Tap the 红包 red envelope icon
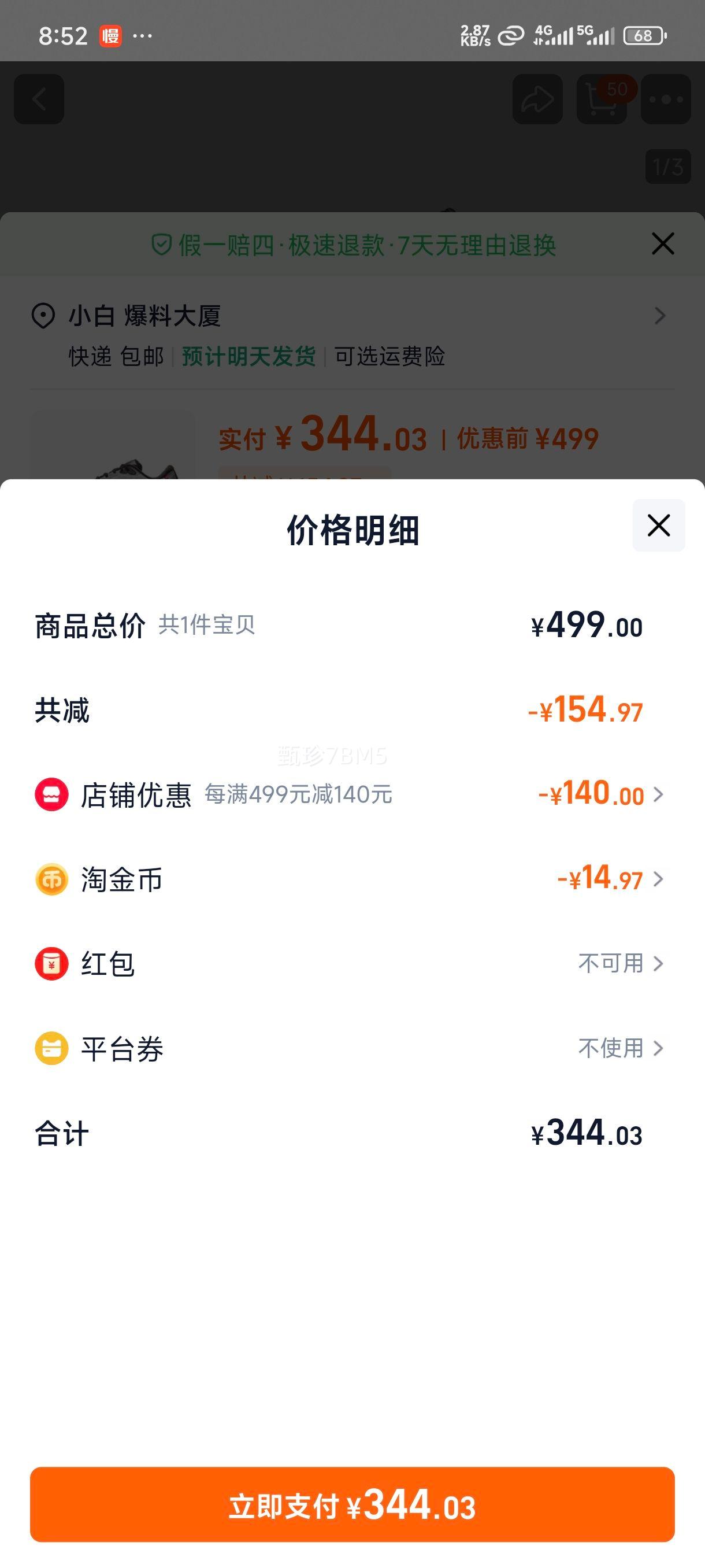The width and height of the screenshot is (705, 1568). pos(51,964)
